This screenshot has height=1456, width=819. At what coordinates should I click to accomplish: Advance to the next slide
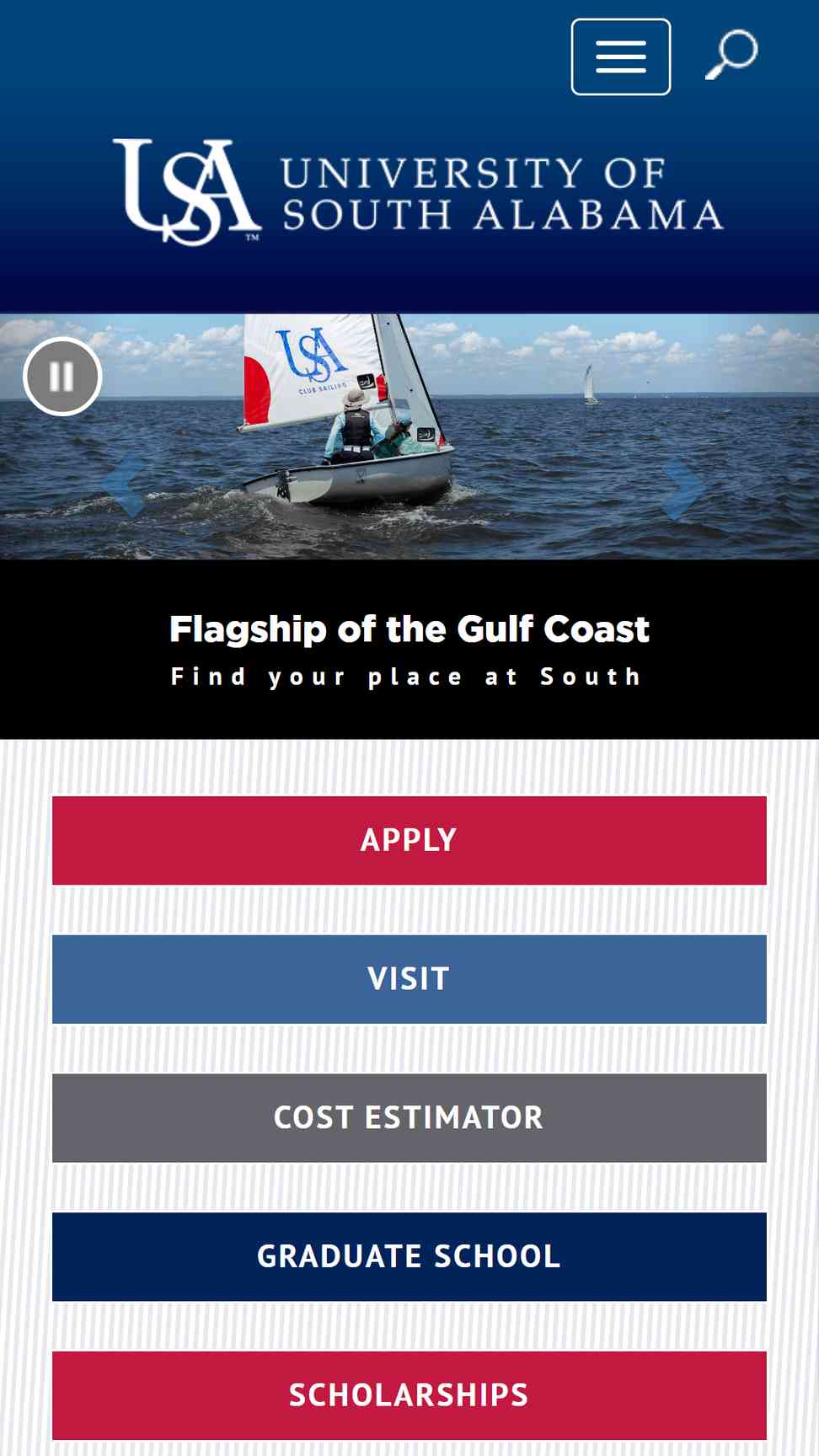[682, 487]
